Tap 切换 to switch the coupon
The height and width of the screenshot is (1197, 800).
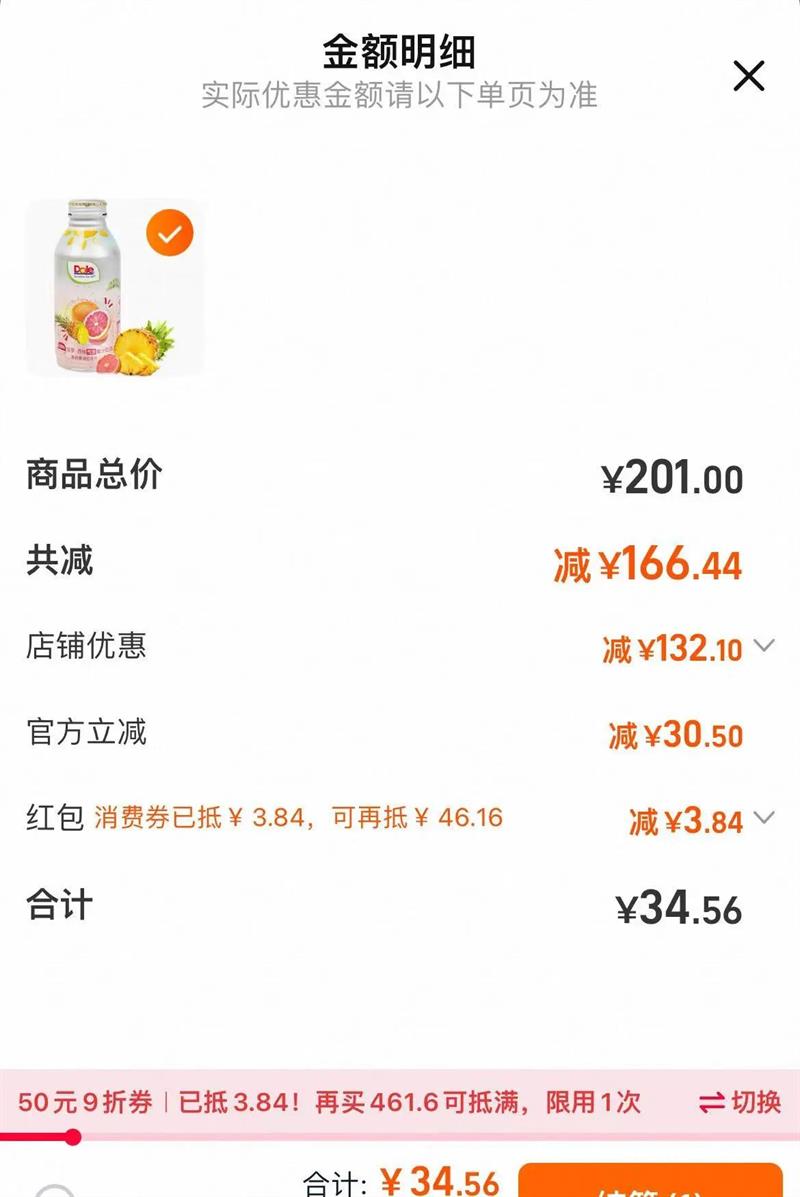click(x=740, y=1102)
